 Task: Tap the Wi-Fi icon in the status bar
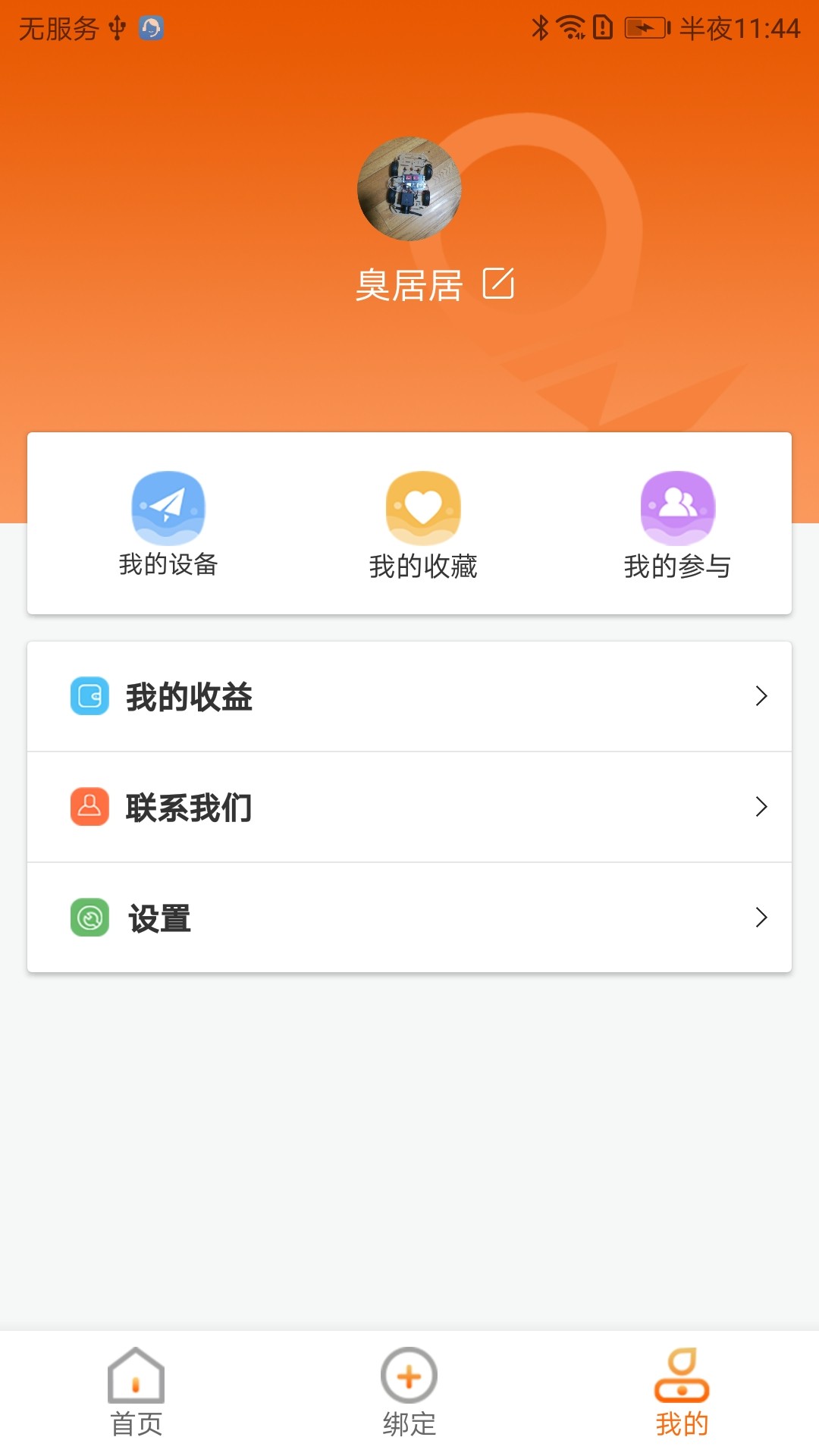point(570,27)
